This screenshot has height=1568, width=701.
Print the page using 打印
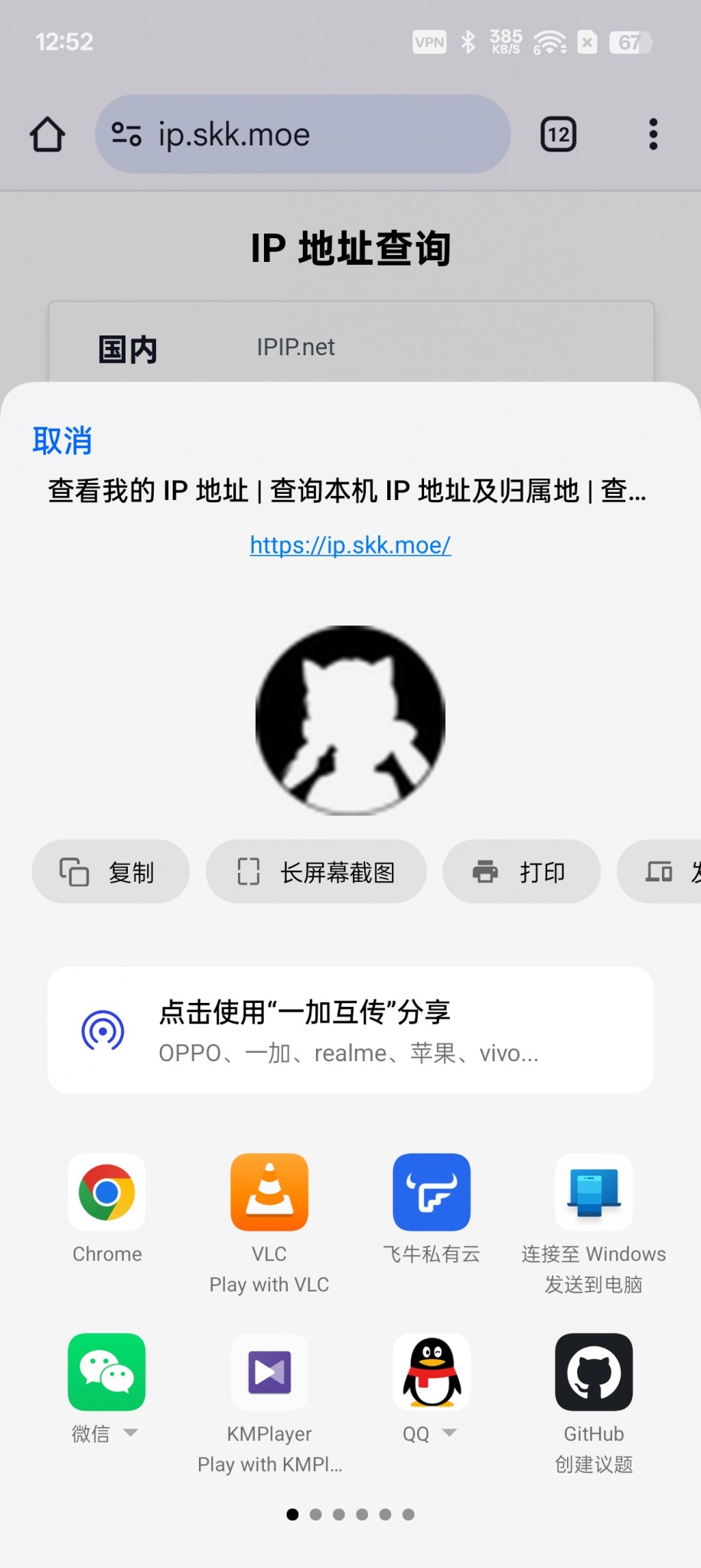tap(521, 872)
